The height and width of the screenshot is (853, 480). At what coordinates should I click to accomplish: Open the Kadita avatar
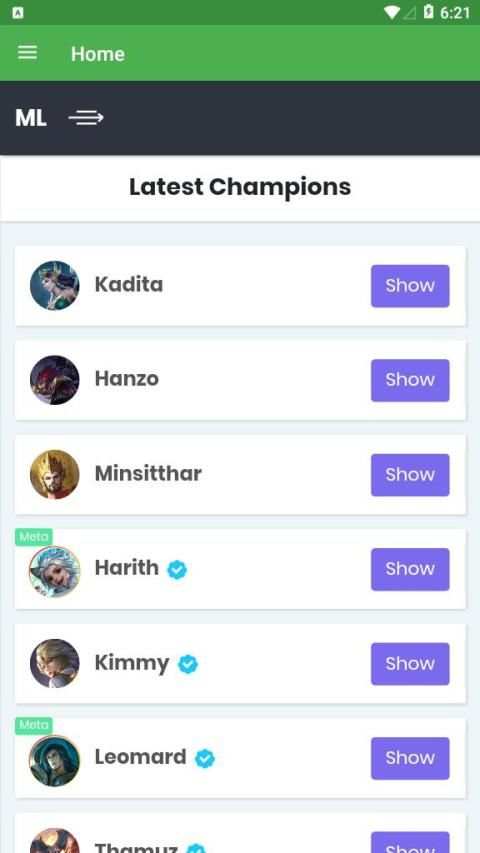54,286
